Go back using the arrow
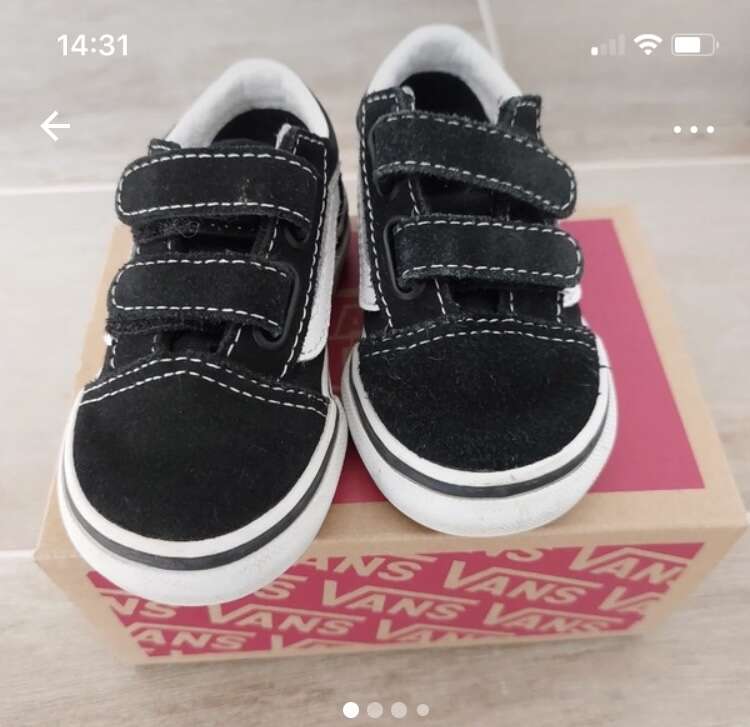This screenshot has width=750, height=727. (x=55, y=126)
